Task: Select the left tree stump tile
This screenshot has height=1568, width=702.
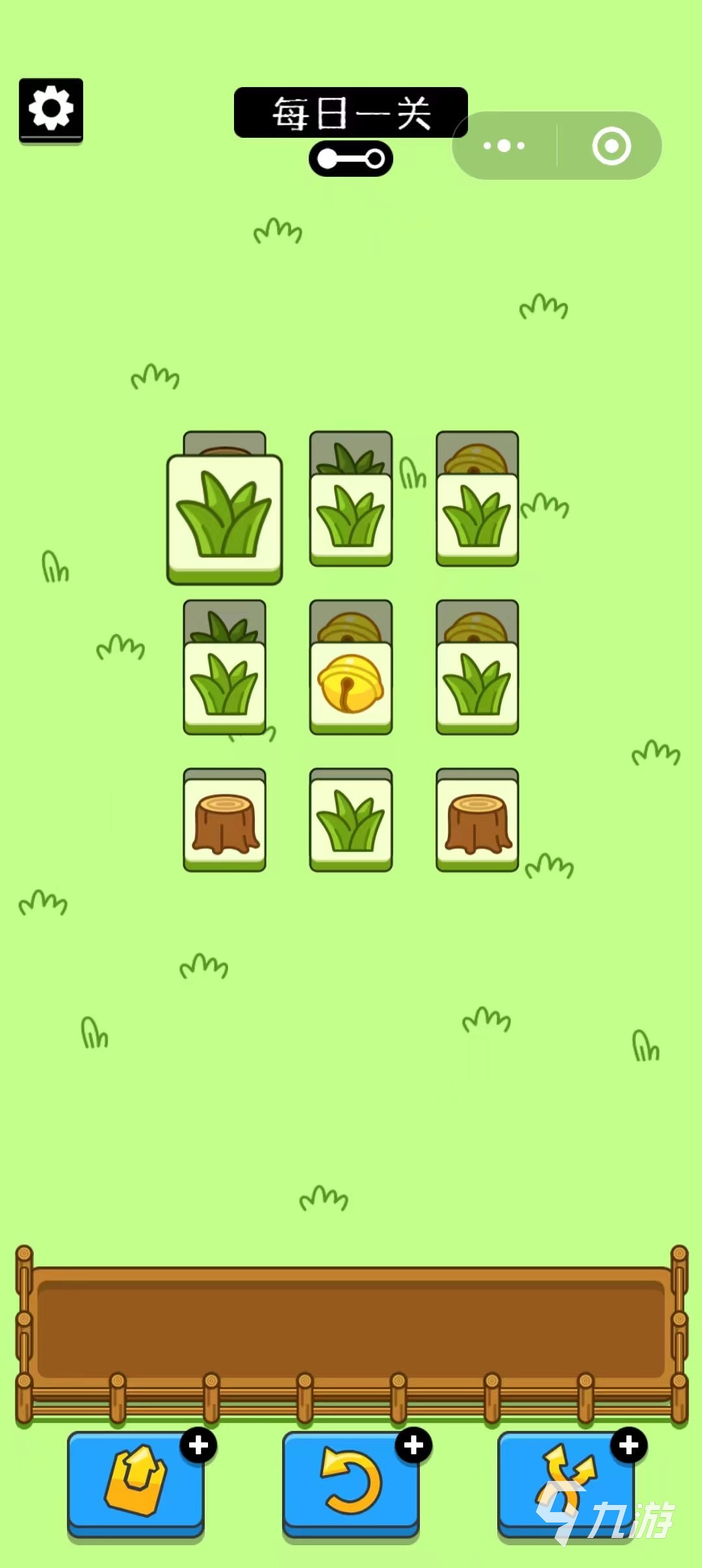Action: coord(224,823)
